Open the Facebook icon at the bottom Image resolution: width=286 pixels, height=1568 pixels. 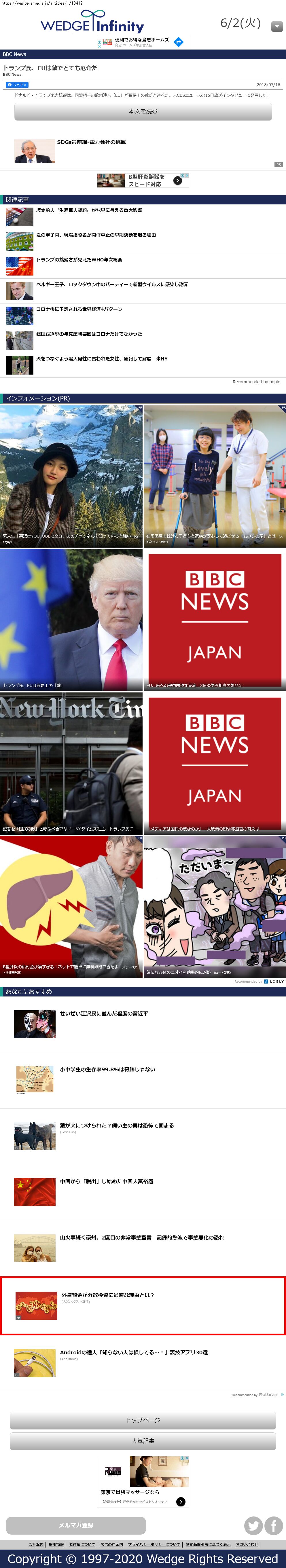[x=273, y=1525]
